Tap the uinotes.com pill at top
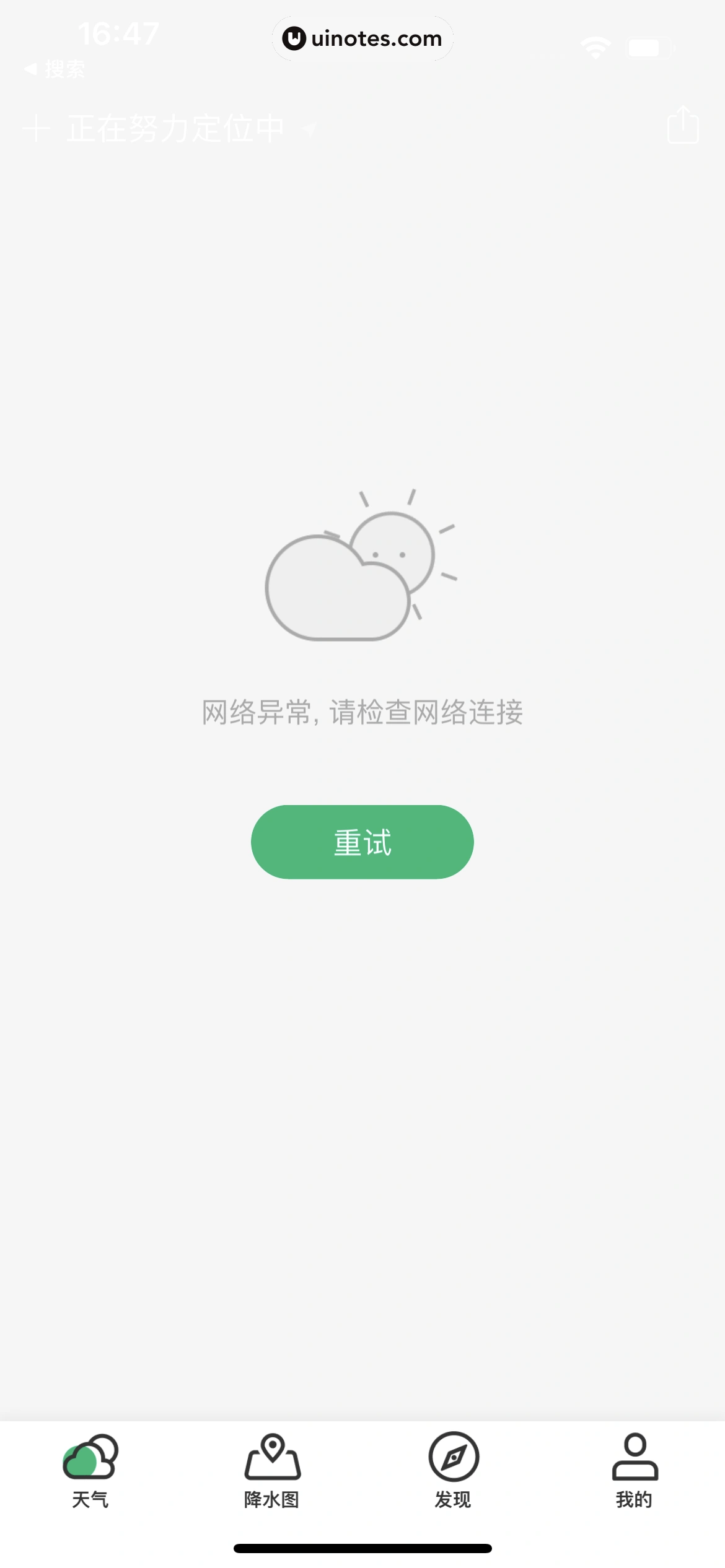 (x=362, y=38)
